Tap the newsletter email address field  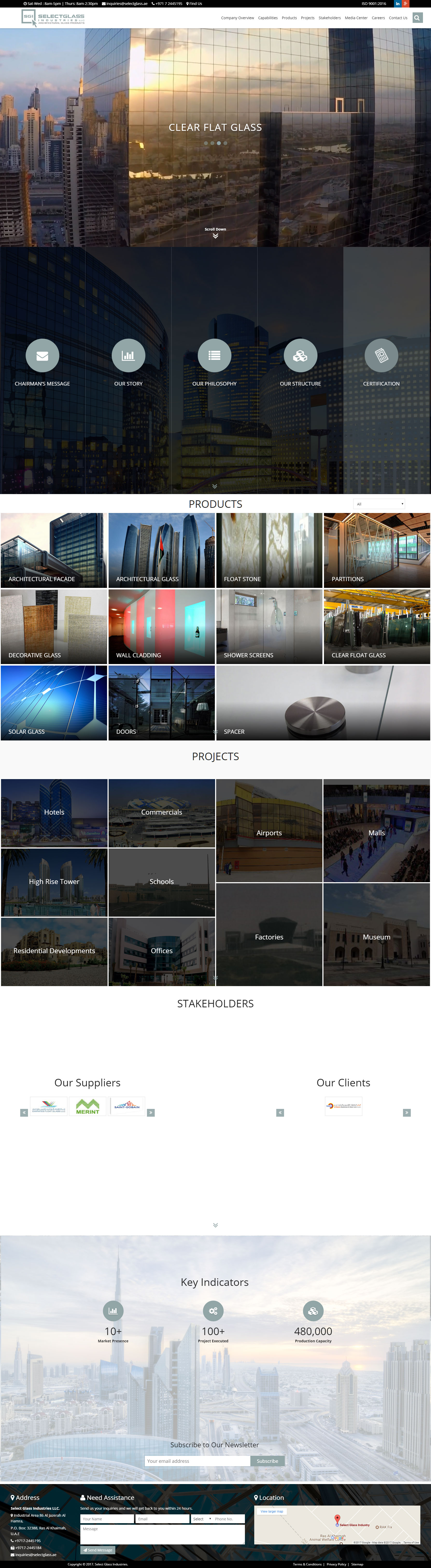(197, 1461)
